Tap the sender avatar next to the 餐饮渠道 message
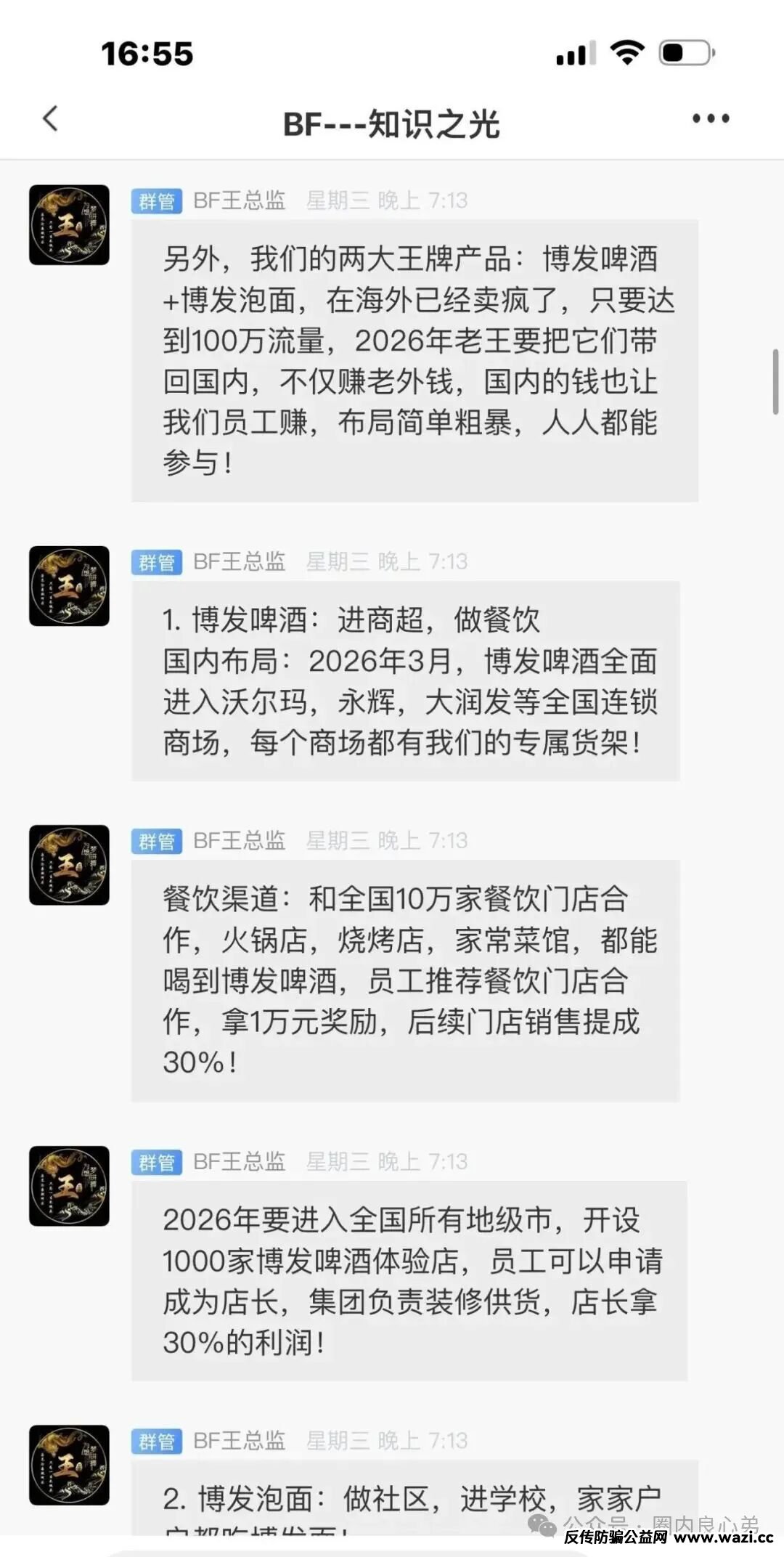Screen dimensions: 784x1557 click(x=69, y=865)
